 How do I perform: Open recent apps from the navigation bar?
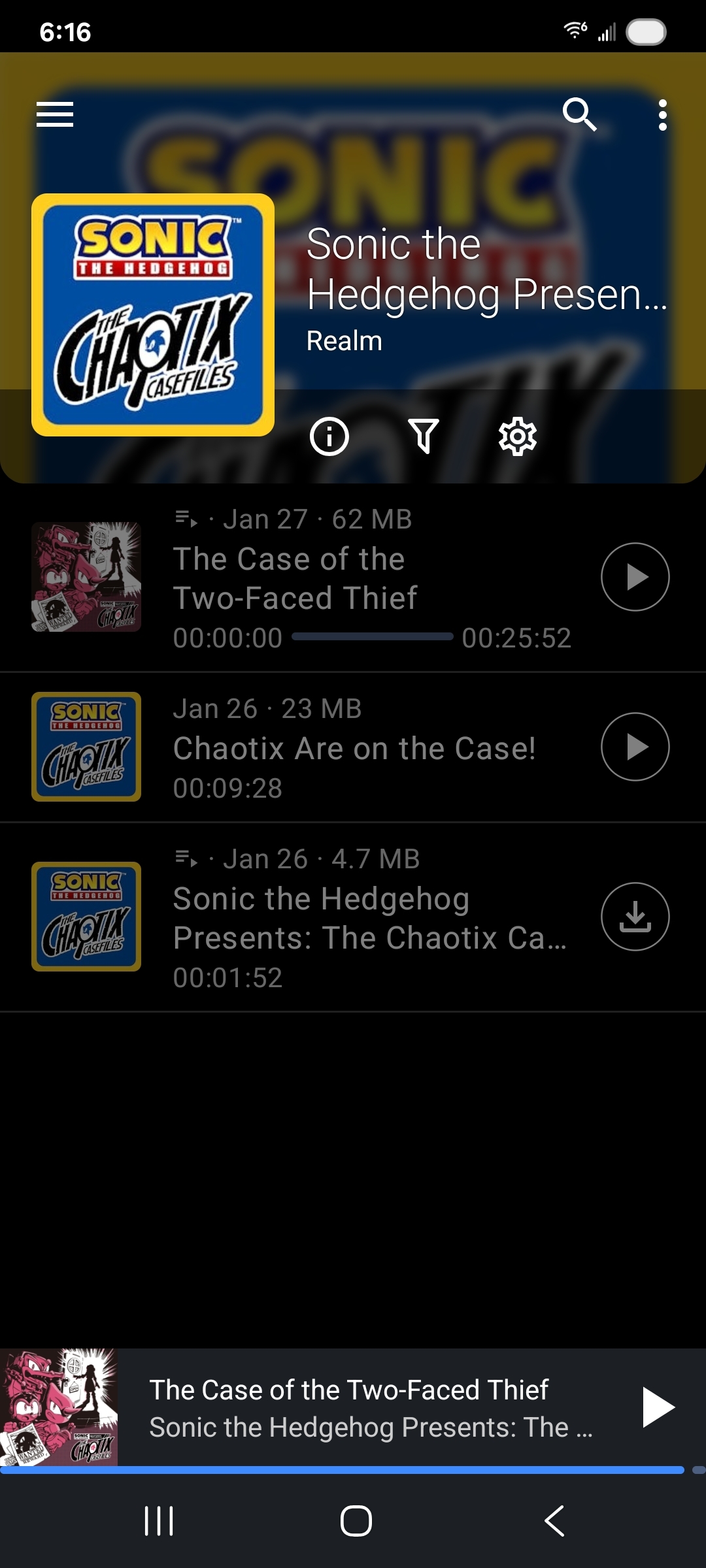point(159,1520)
